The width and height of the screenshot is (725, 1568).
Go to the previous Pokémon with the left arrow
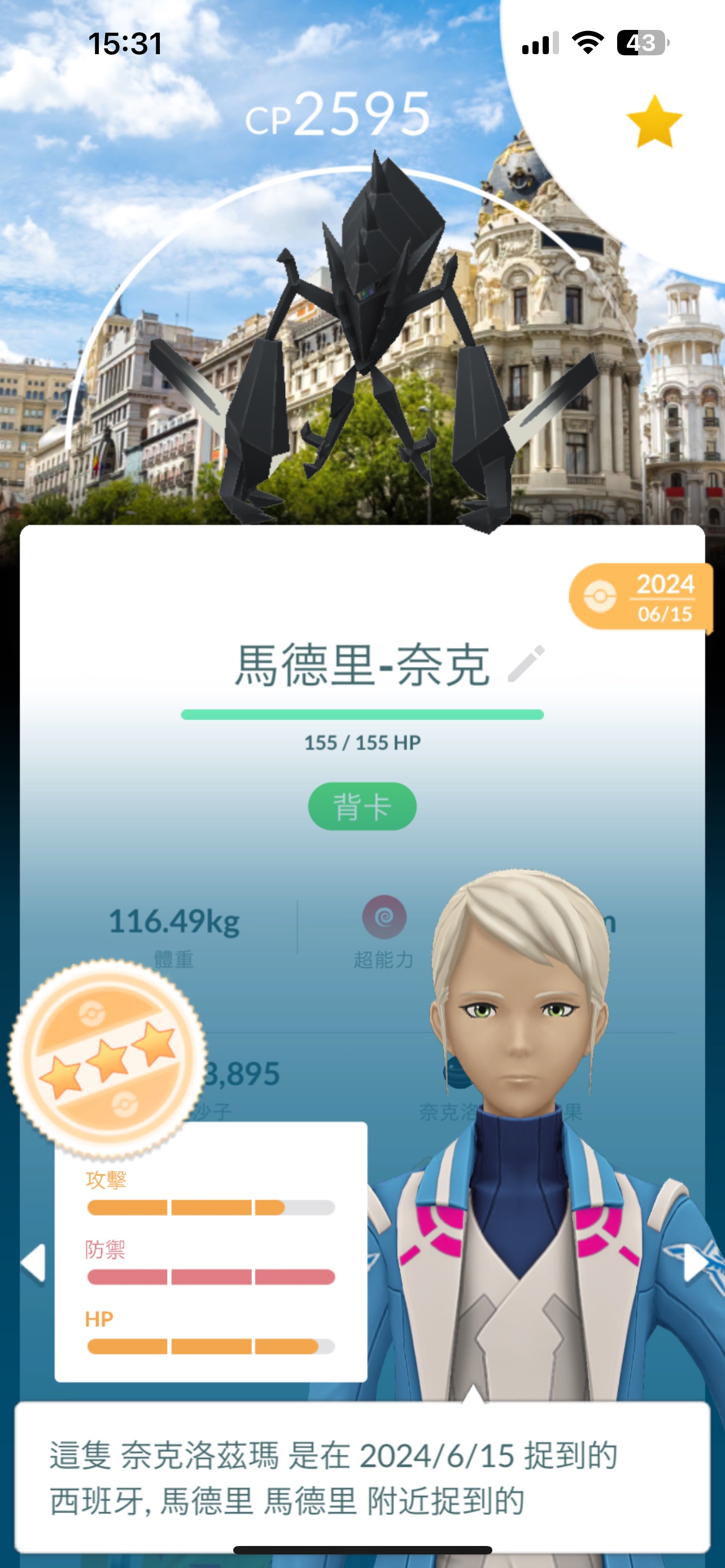(x=33, y=1263)
